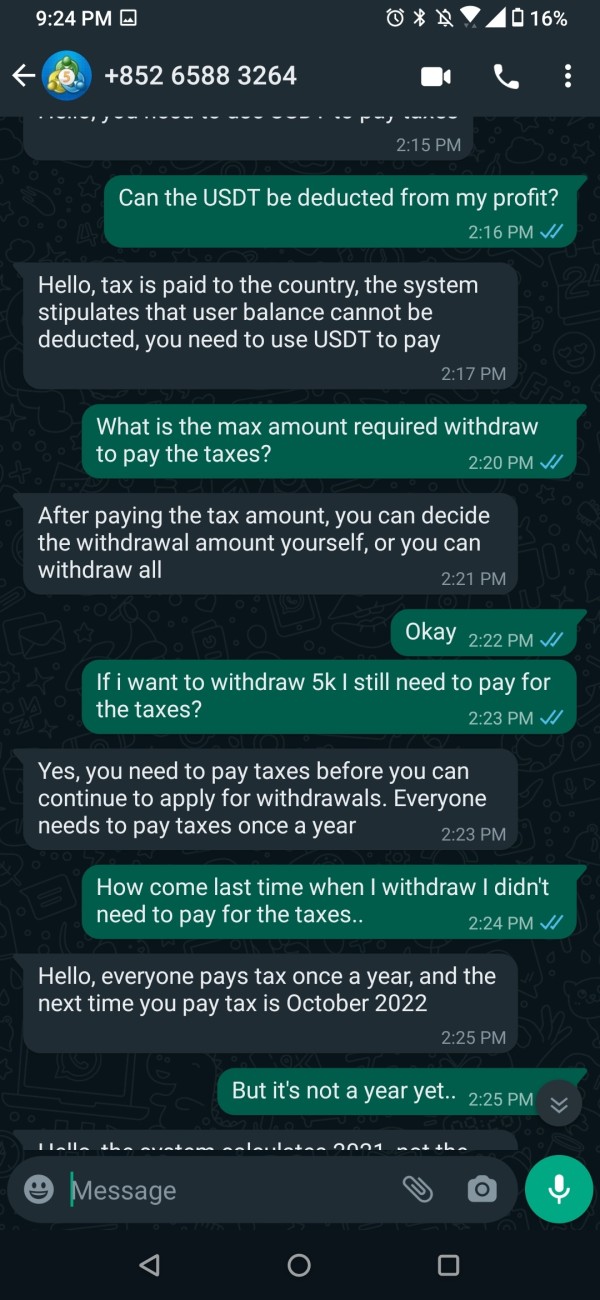Image resolution: width=600 pixels, height=1300 pixels.
Task: Go back to the chat list
Action: pos(23,76)
